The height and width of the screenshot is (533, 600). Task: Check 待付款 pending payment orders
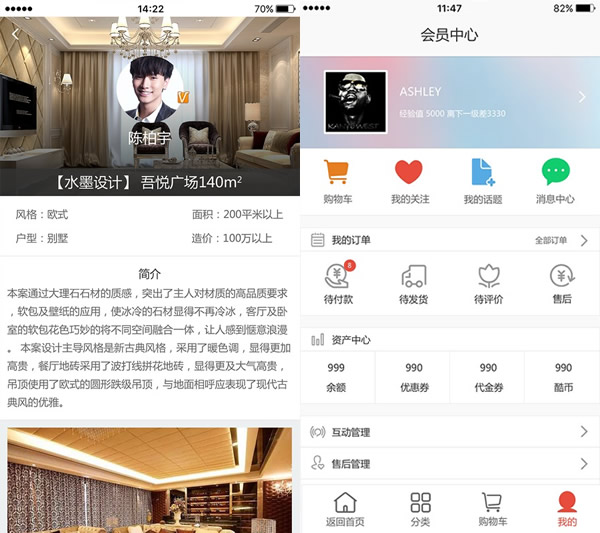338,283
